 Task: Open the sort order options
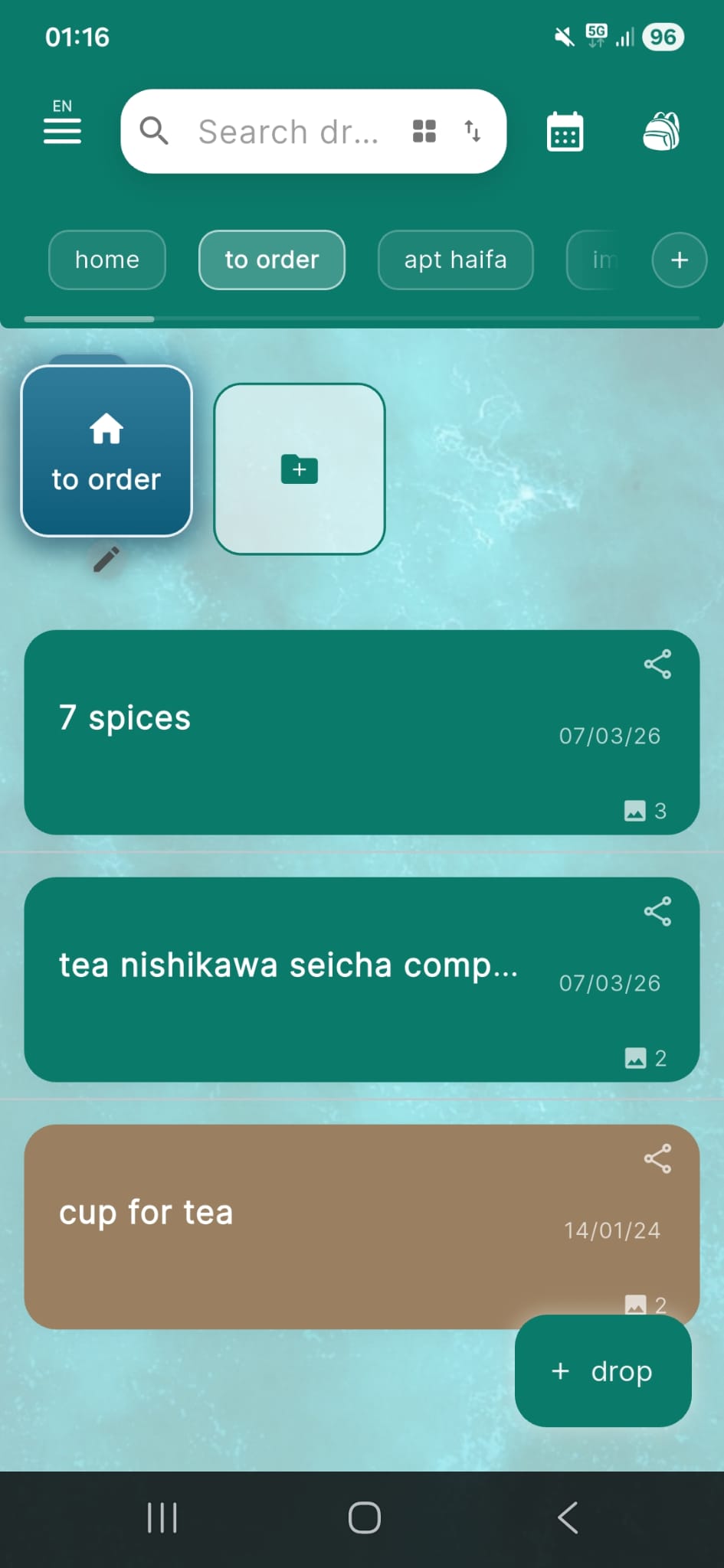[472, 131]
